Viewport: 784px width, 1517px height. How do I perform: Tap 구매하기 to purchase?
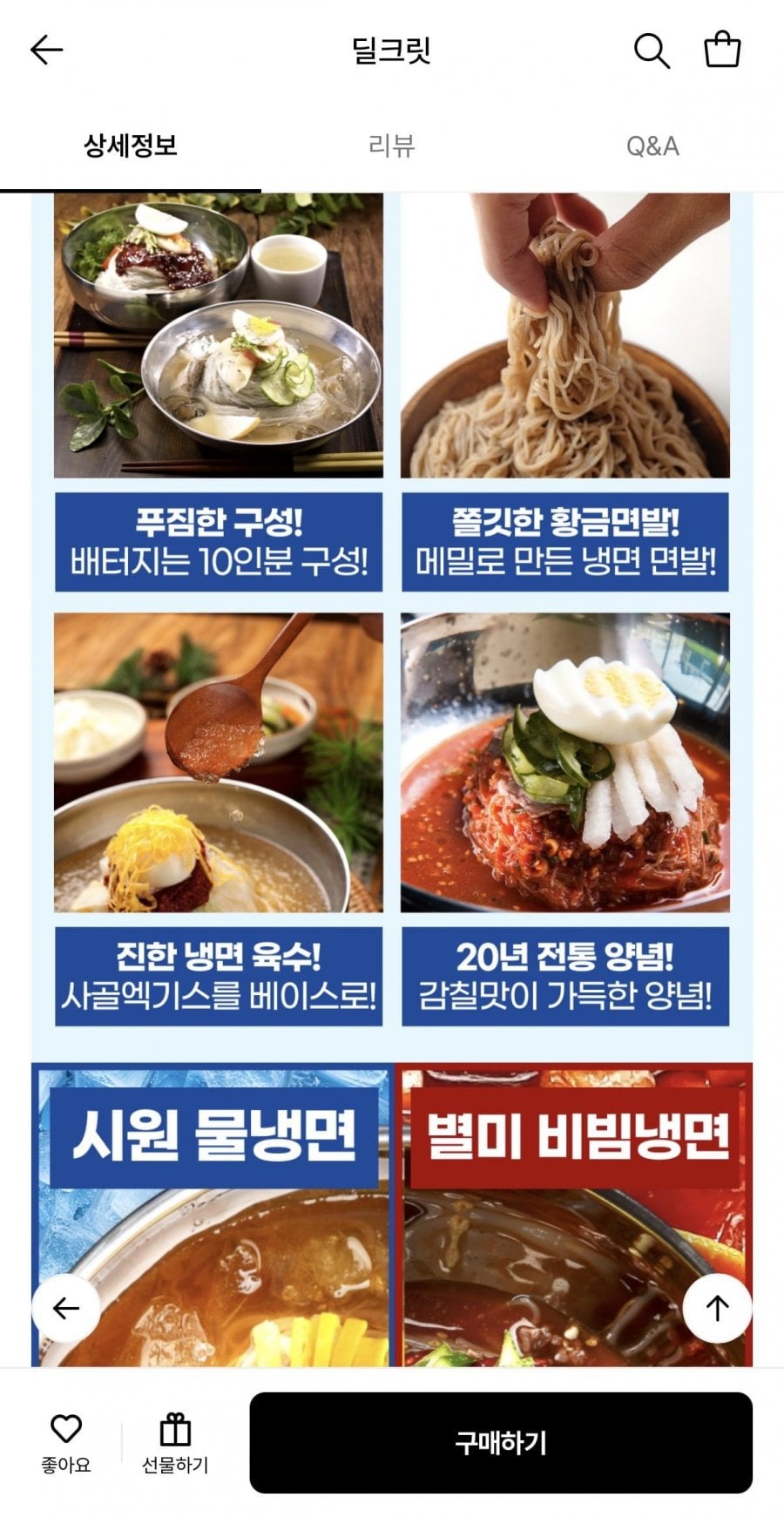click(501, 1443)
